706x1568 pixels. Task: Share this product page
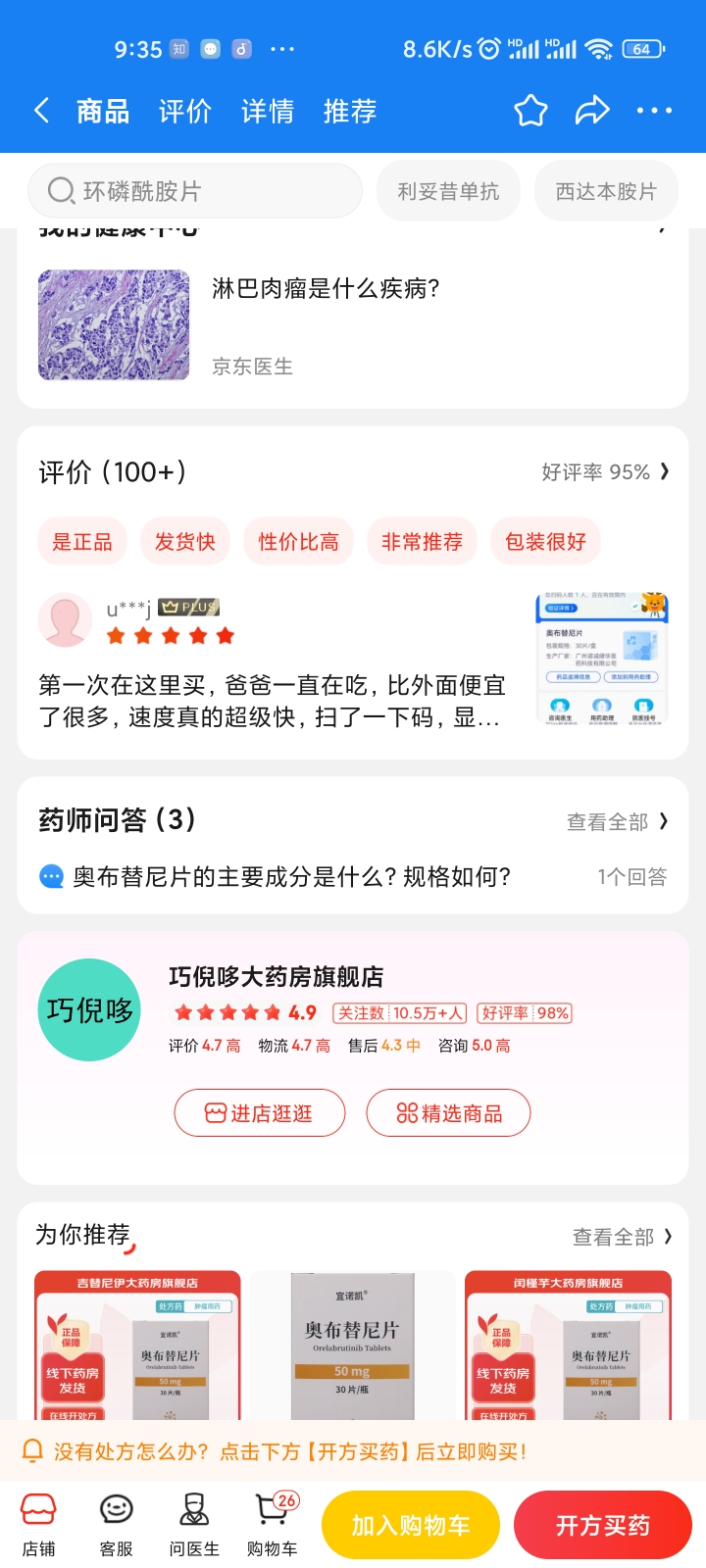pos(592,111)
